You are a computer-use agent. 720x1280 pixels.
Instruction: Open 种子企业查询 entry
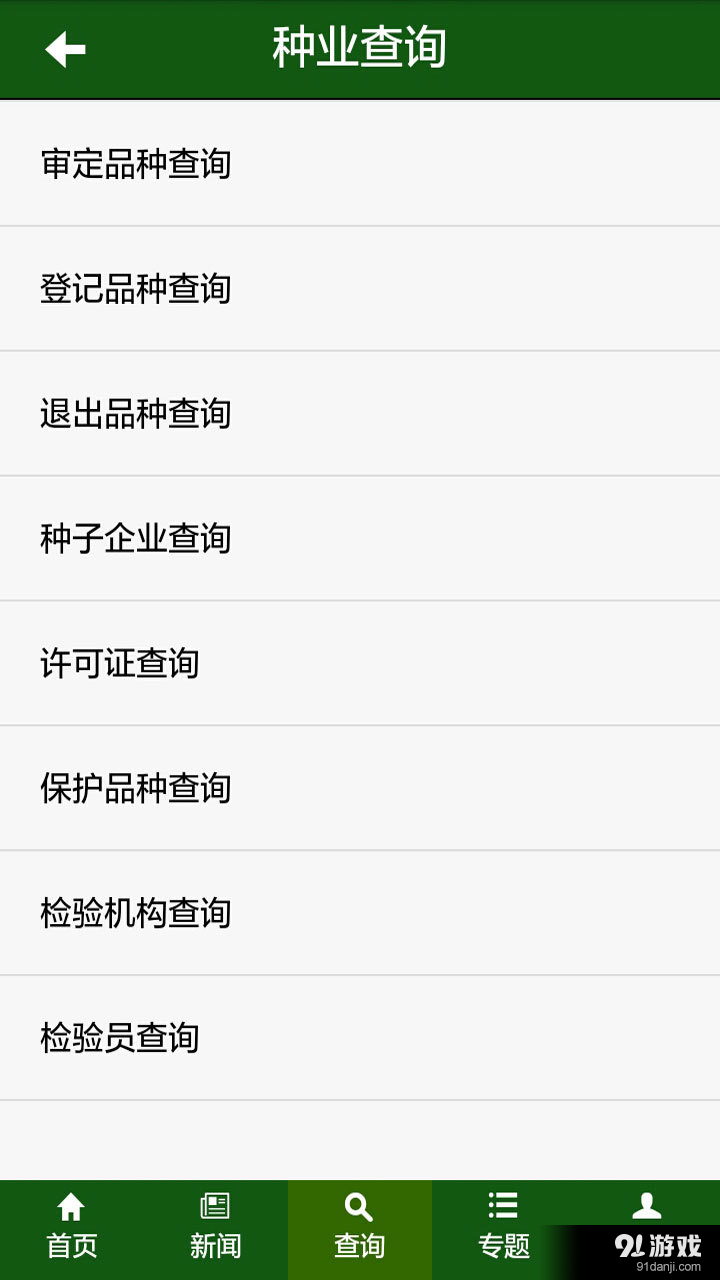click(133, 538)
